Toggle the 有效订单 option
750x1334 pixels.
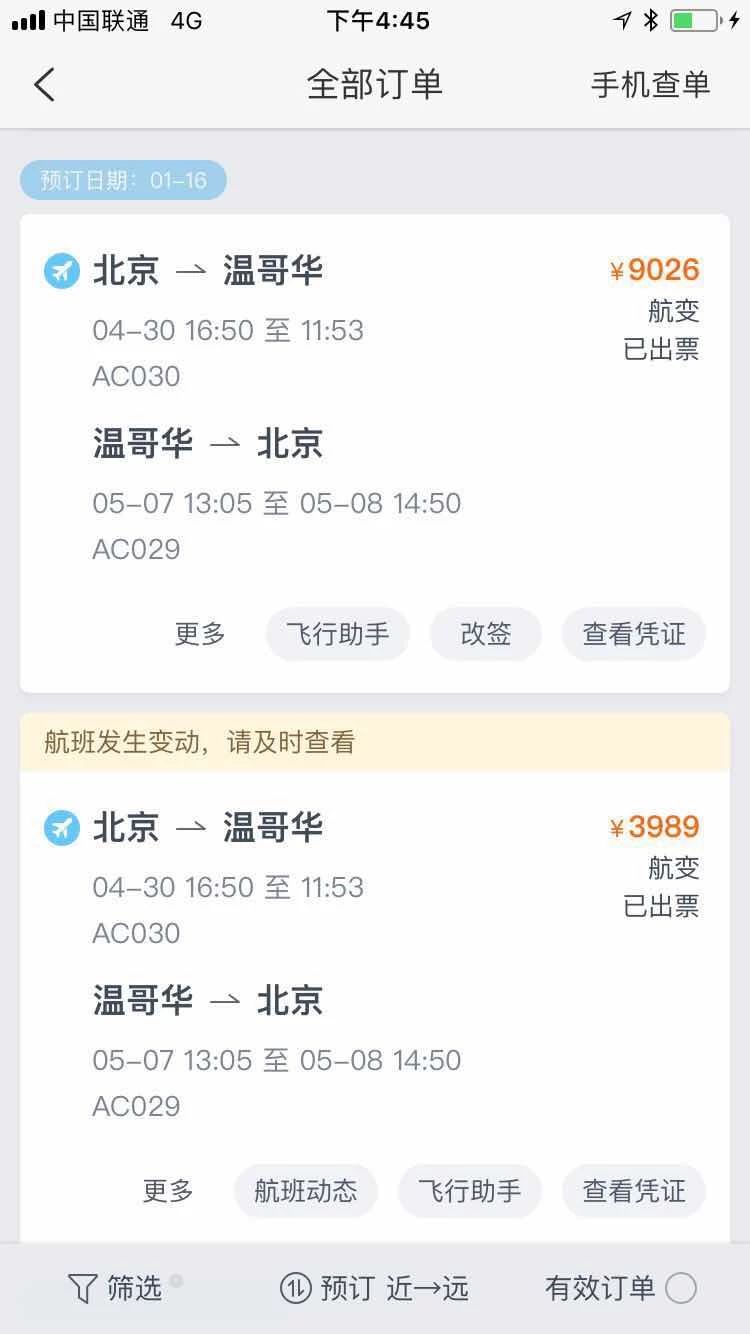coord(620,1288)
